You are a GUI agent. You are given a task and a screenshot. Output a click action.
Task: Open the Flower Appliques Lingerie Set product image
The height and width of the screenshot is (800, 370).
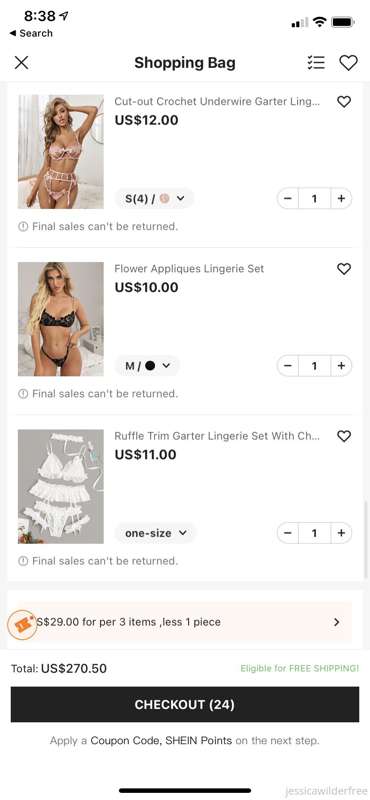[x=61, y=319]
